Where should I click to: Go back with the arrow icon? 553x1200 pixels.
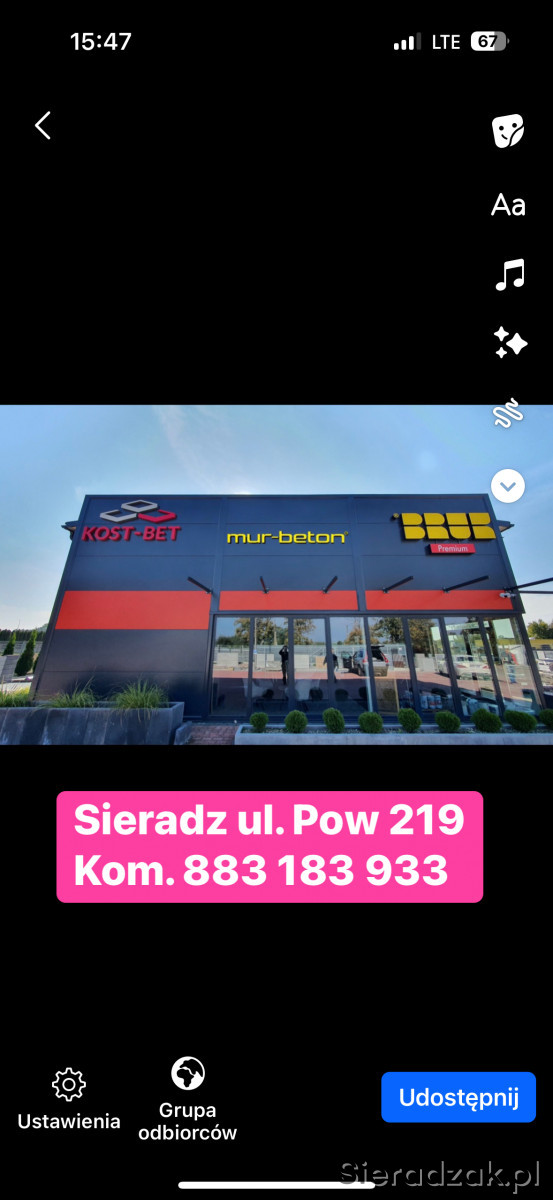42,125
